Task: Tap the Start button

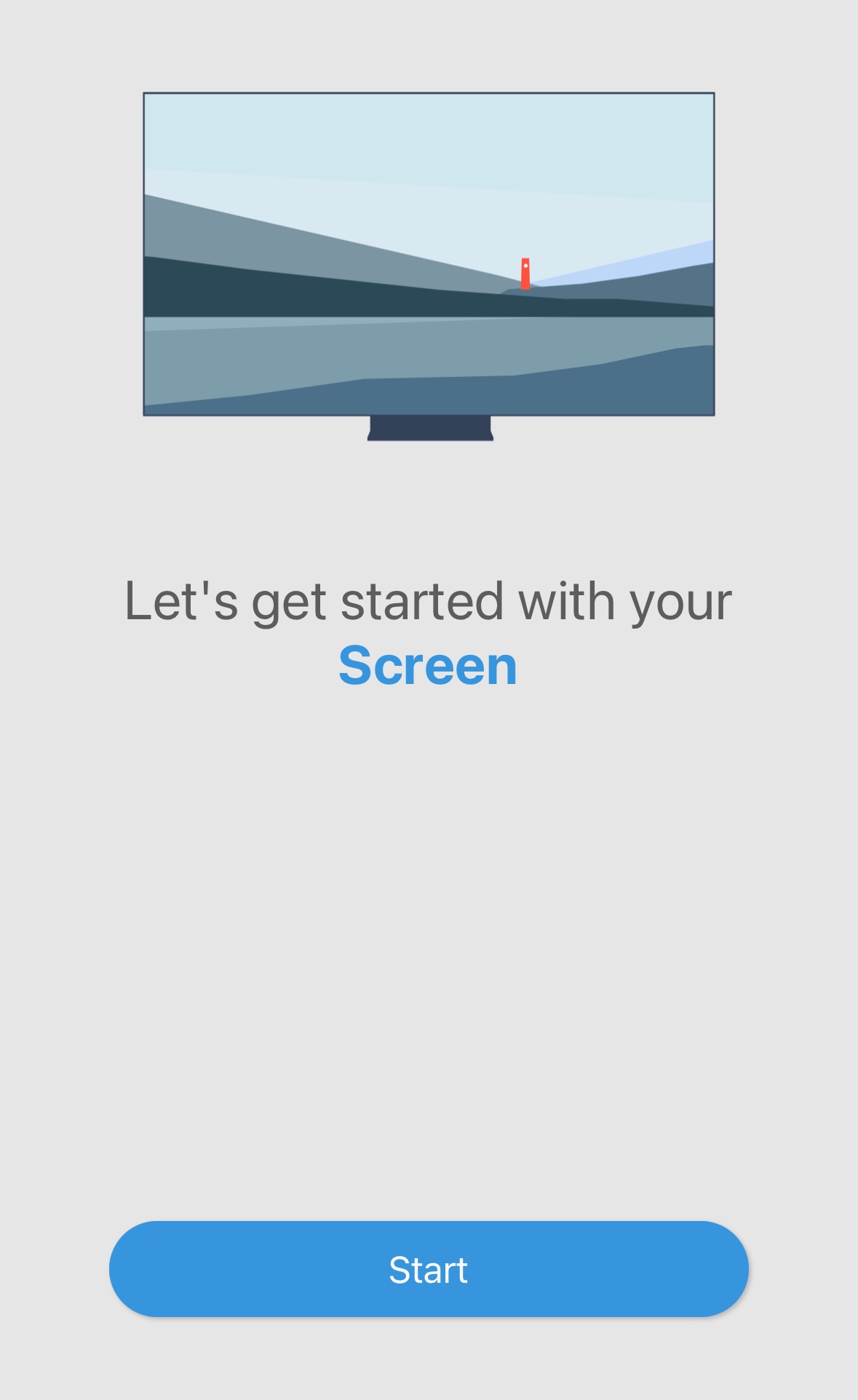Action: coord(429,1269)
